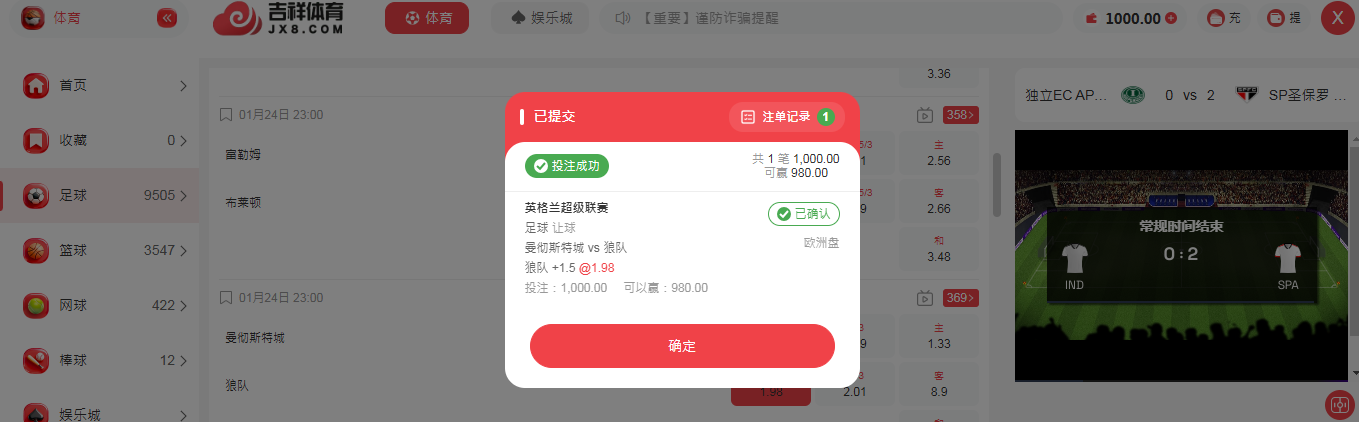Tap 提 withdraw button
This screenshot has width=1359, height=422.
(1285, 18)
